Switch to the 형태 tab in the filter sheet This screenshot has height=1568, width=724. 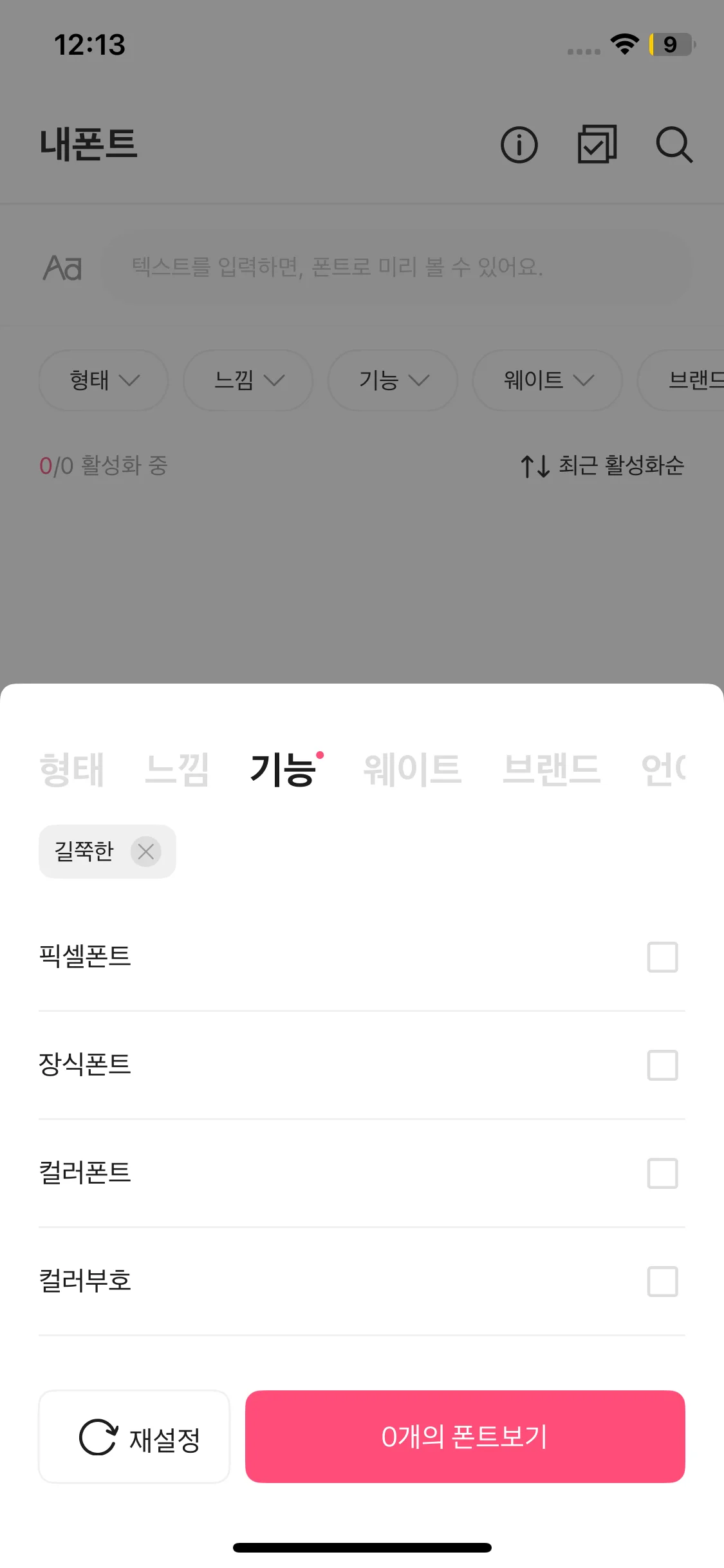click(71, 769)
